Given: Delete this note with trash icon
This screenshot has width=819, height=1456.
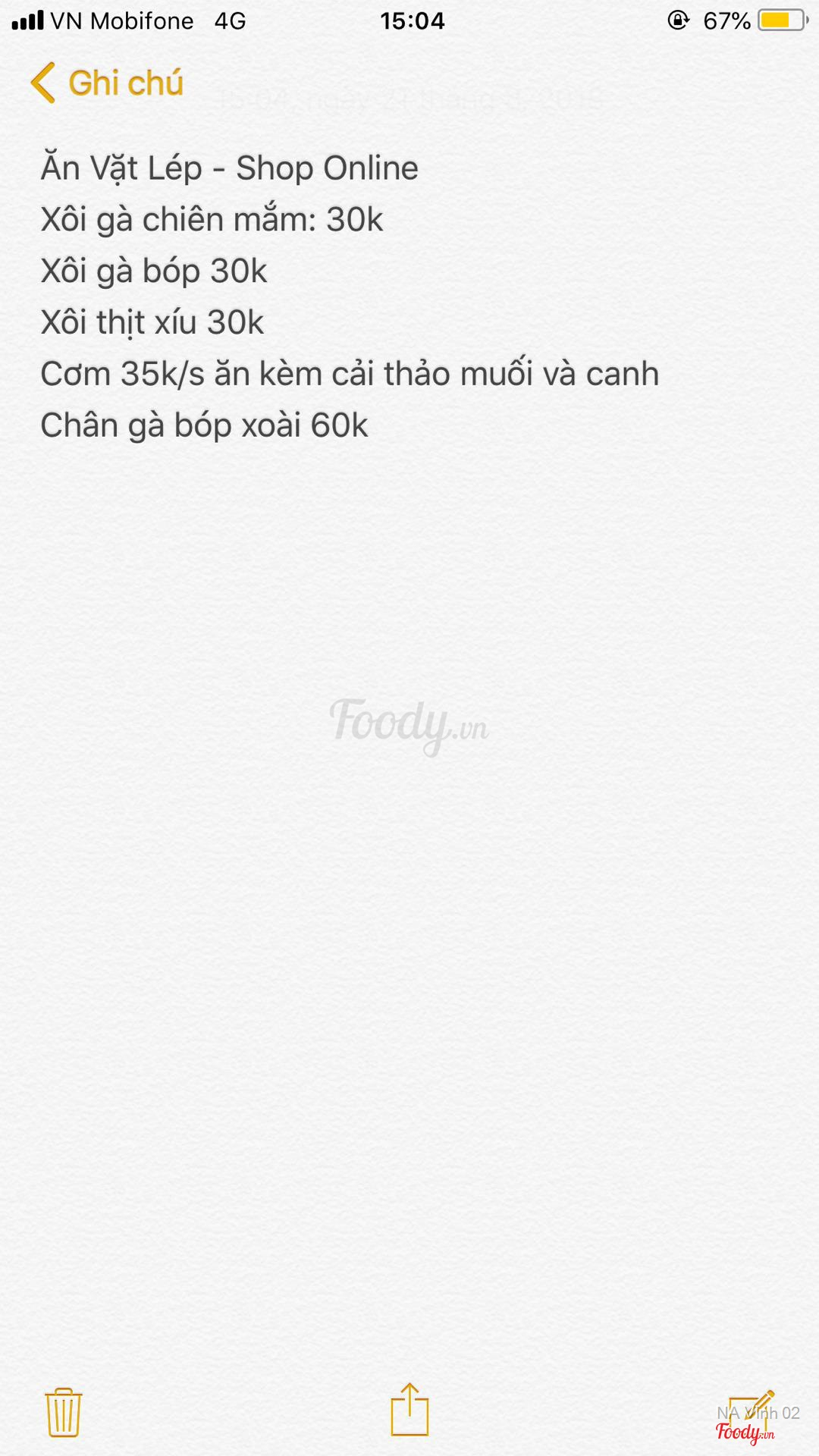Looking at the screenshot, I should pos(64,1412).
